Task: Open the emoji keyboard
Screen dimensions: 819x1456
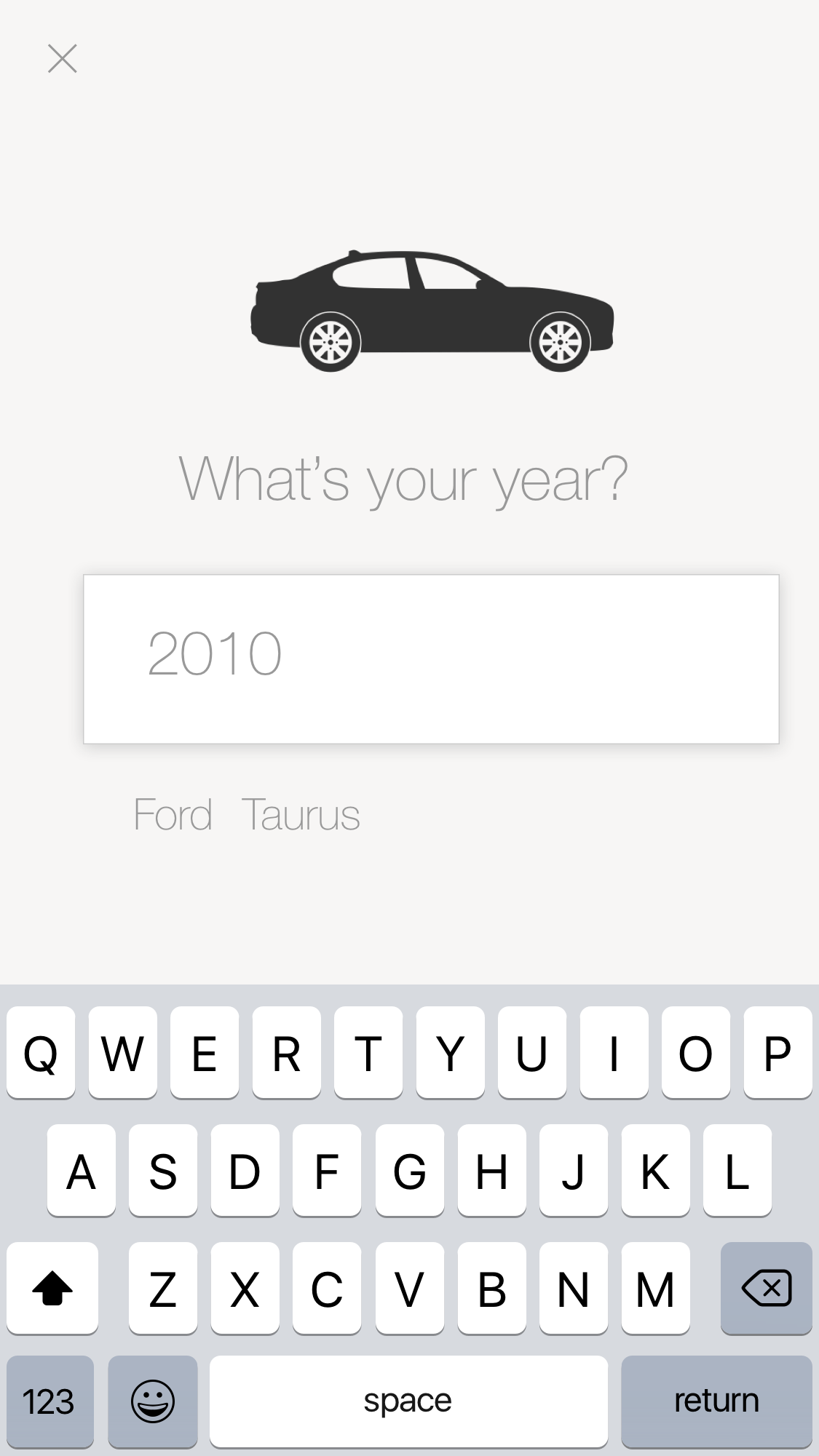Action: [152, 1401]
